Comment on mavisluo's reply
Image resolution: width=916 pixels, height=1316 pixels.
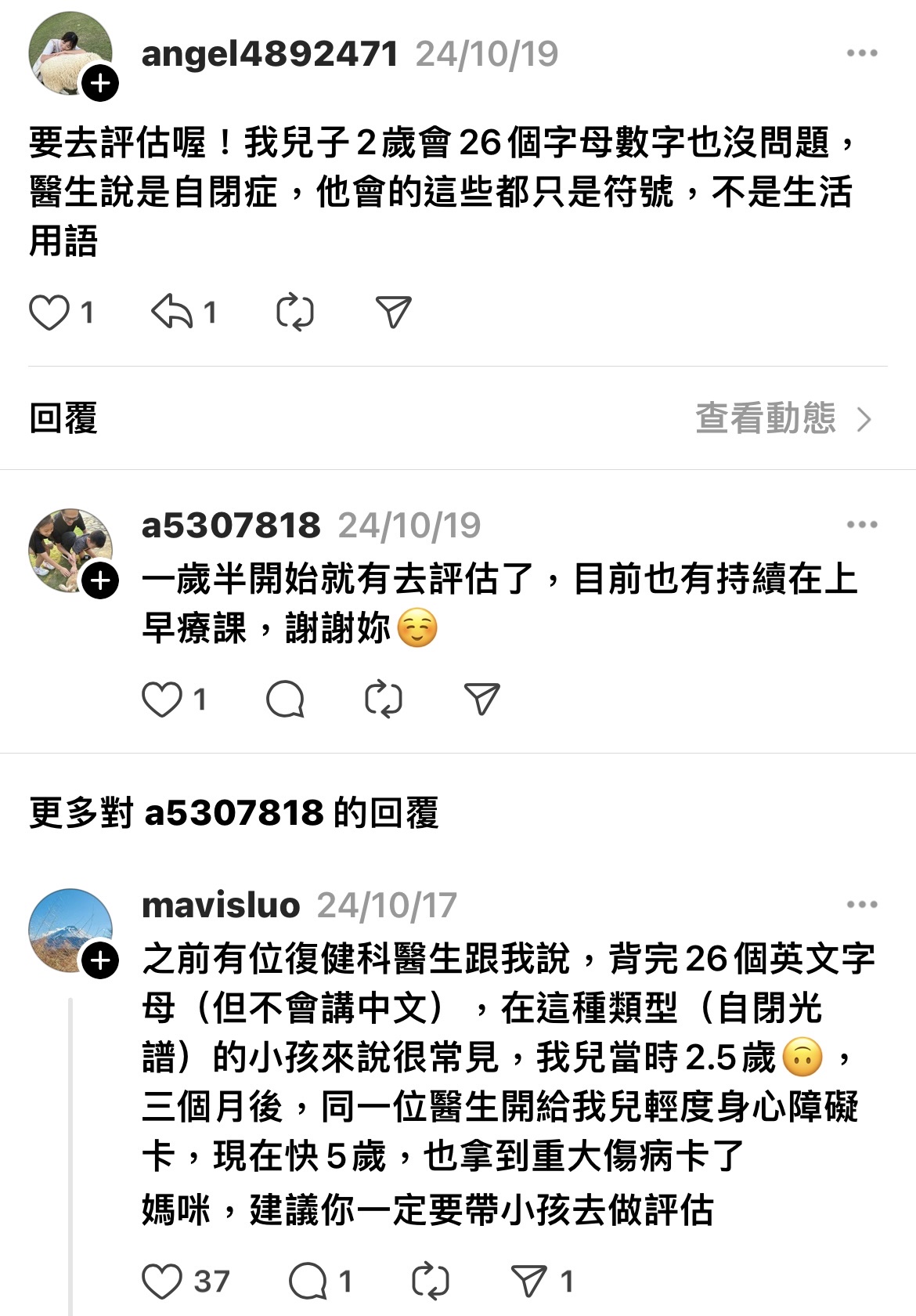308,1282
